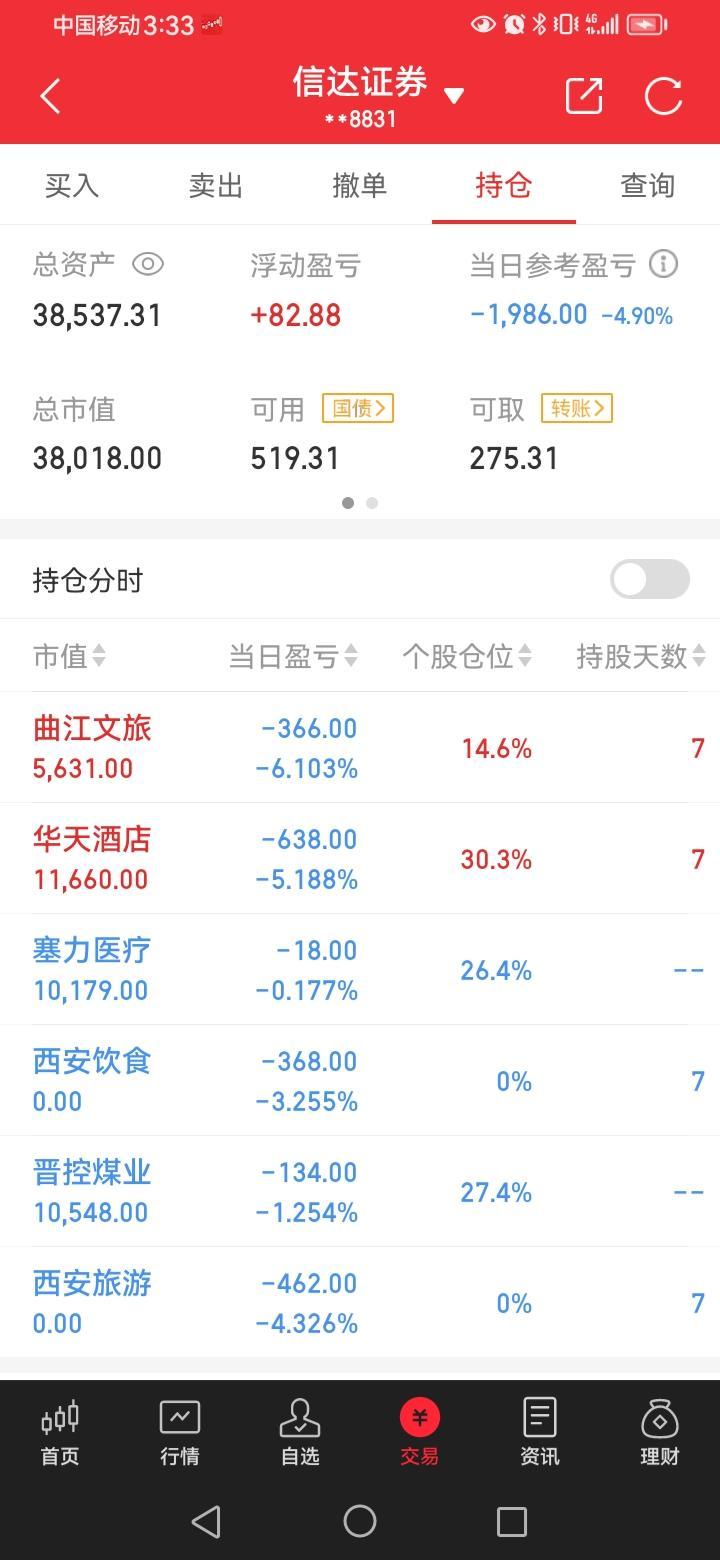
Task: Tap the 国债 link
Action: pyautogui.click(x=358, y=408)
